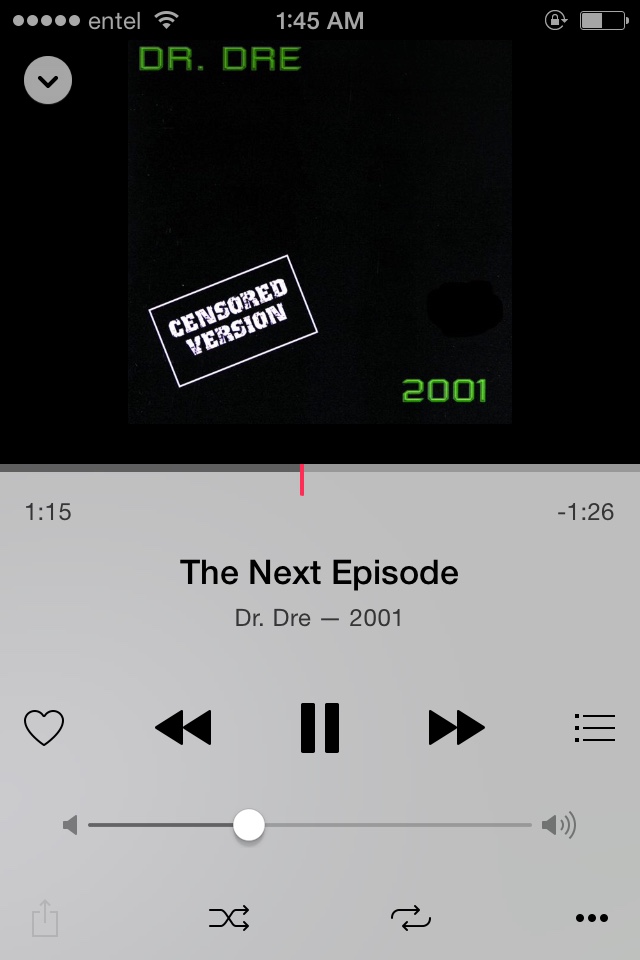Tap the volume slider knob
Screen dimensions: 640x960
[248, 825]
